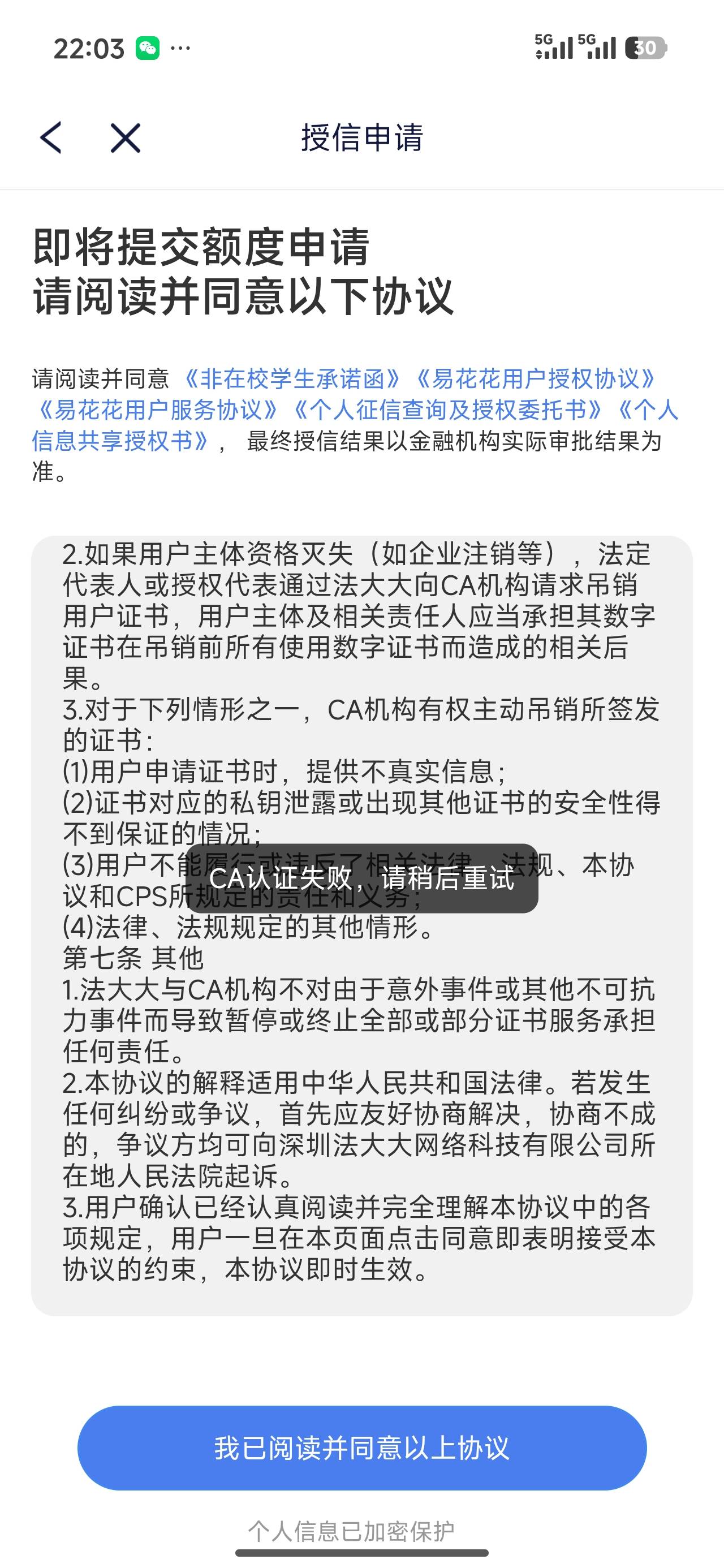Open 《易花花用户服务协议》 link
This screenshot has width=724, height=1568.
click(x=158, y=410)
